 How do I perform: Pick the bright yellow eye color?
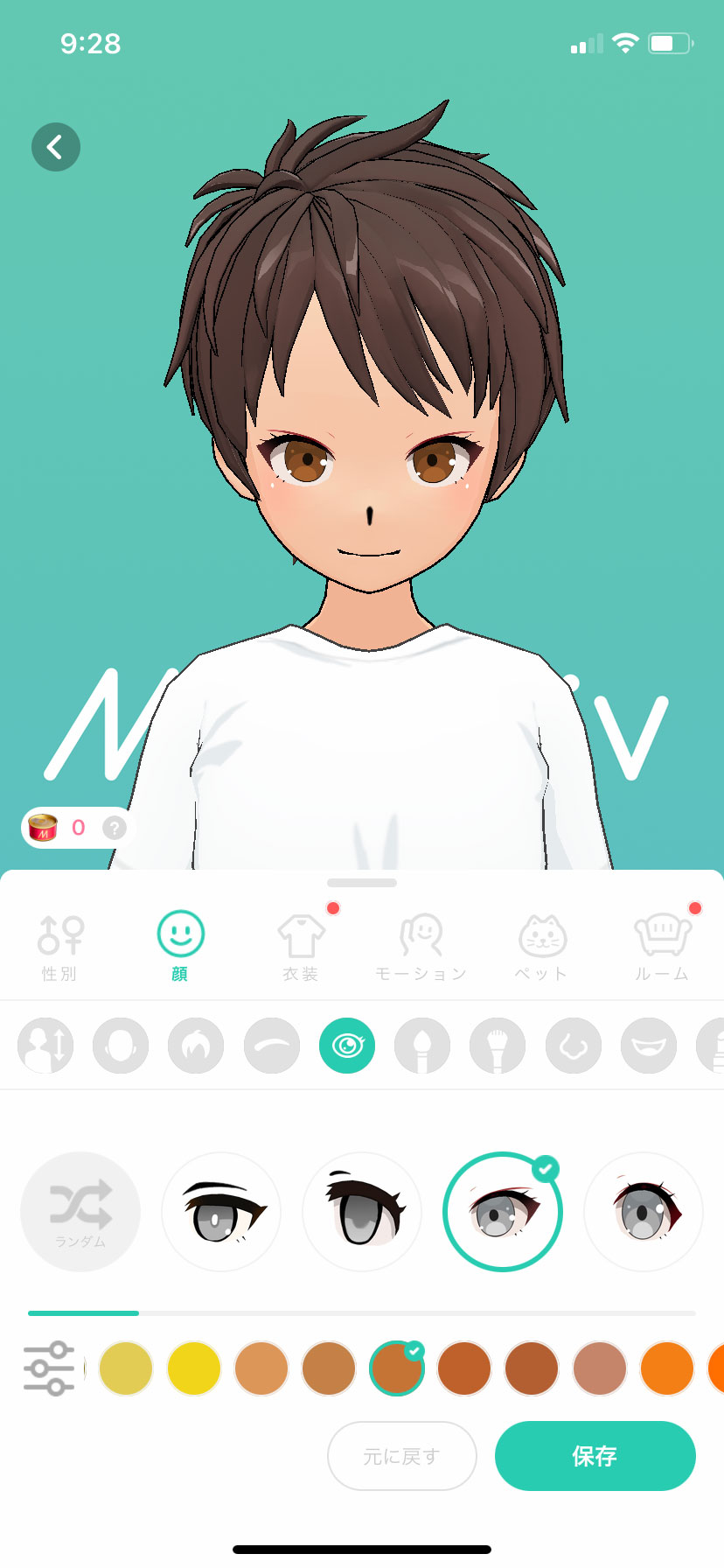(x=193, y=1368)
